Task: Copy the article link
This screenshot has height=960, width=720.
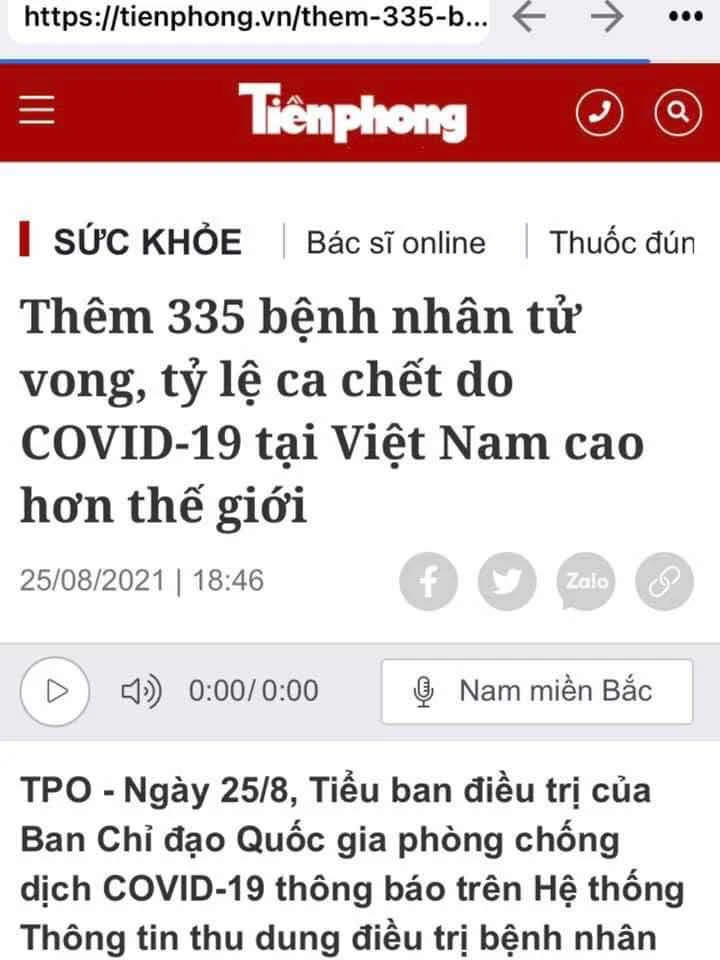Action: [x=664, y=581]
